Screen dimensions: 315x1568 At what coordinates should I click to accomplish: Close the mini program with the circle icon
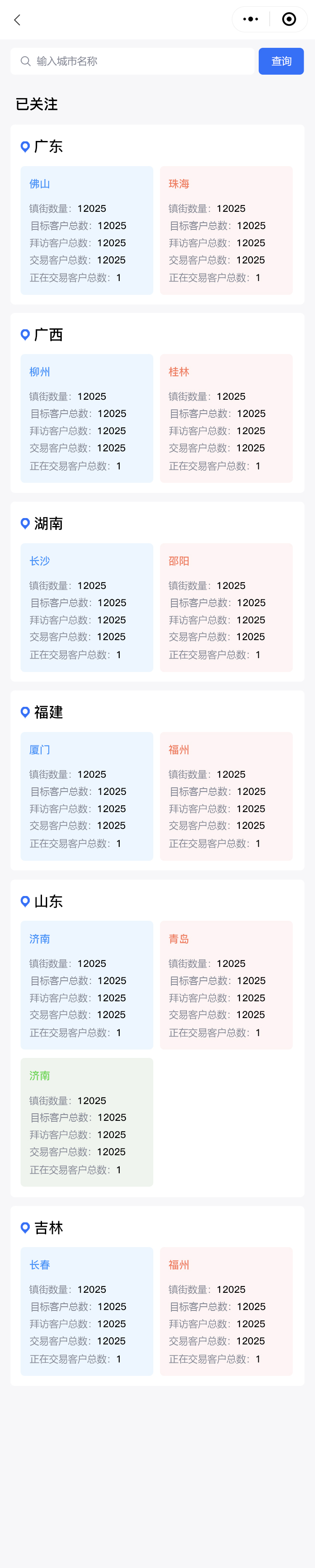289,19
